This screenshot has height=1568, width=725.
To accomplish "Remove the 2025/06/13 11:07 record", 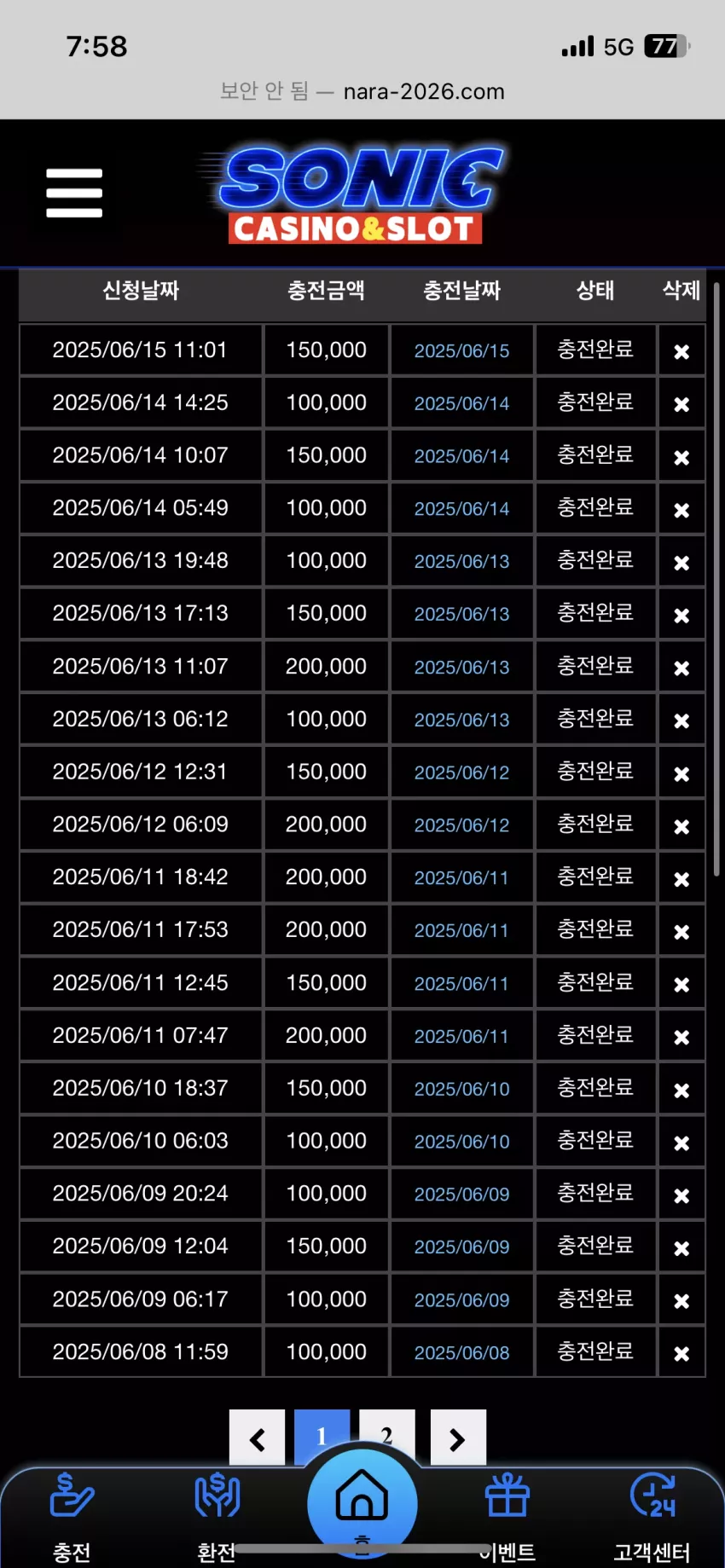I will [681, 668].
